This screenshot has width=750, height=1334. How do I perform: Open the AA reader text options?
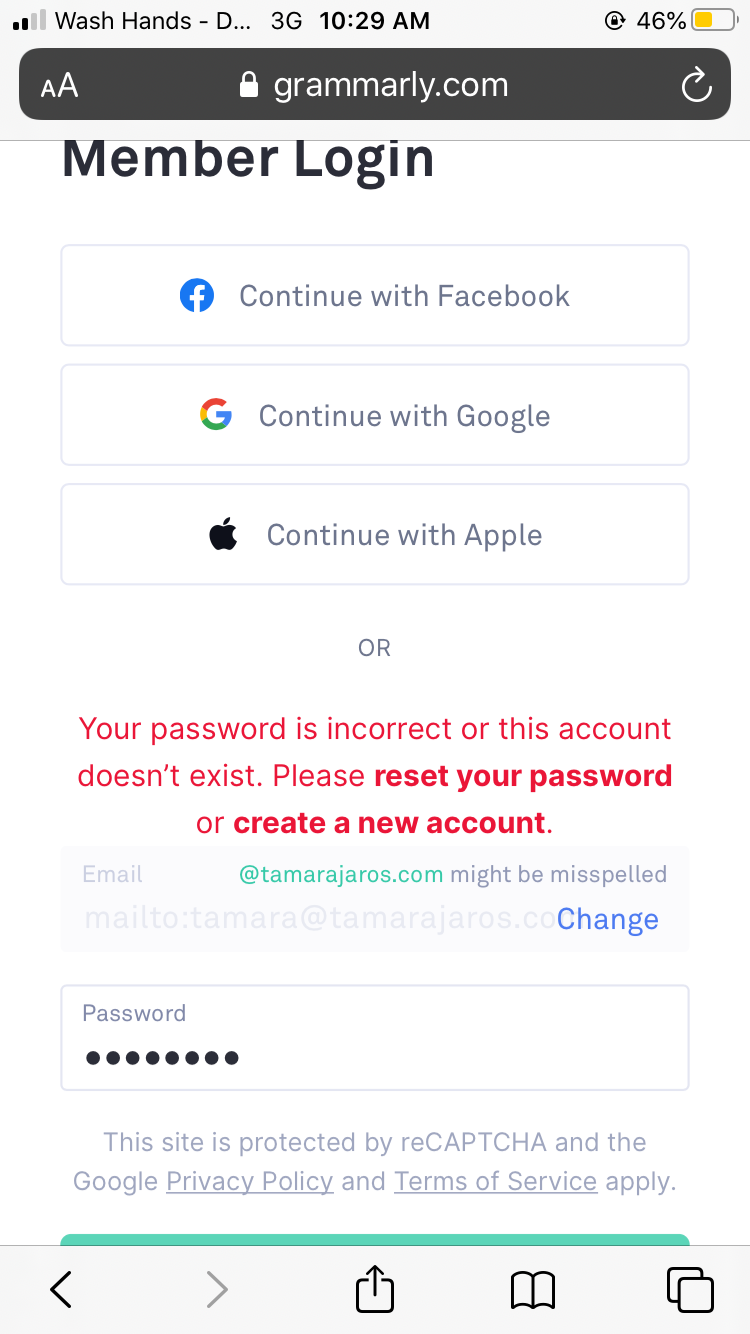click(59, 86)
